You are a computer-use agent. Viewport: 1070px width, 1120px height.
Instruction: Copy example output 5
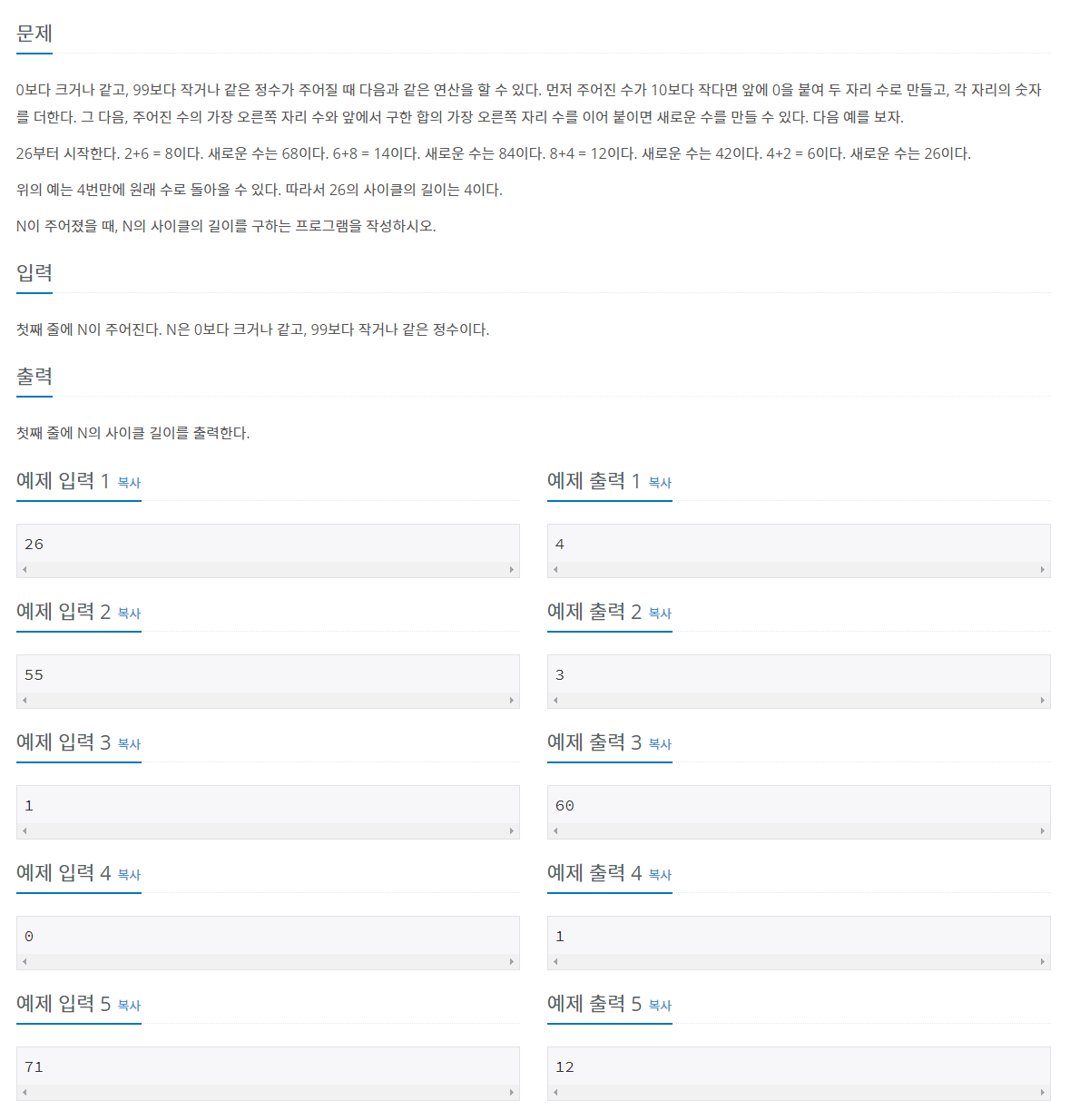tap(660, 1006)
